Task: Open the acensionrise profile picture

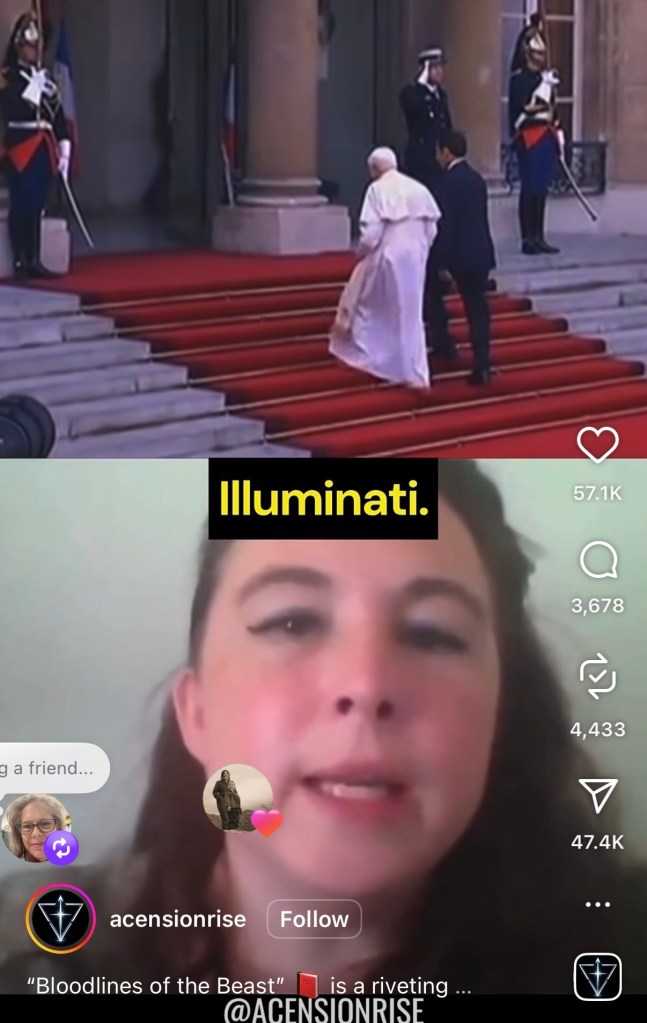Action: point(61,919)
